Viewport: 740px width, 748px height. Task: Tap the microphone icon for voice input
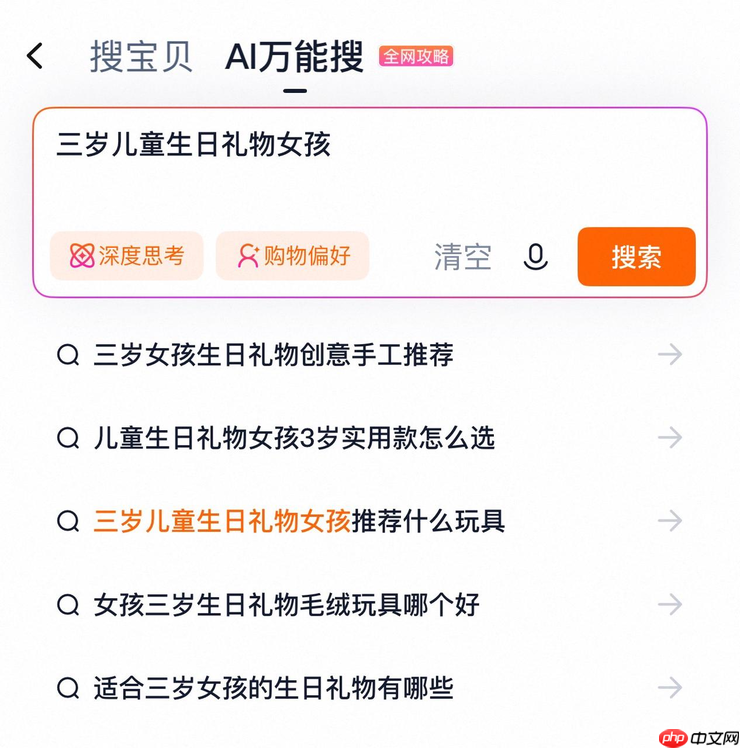536,257
